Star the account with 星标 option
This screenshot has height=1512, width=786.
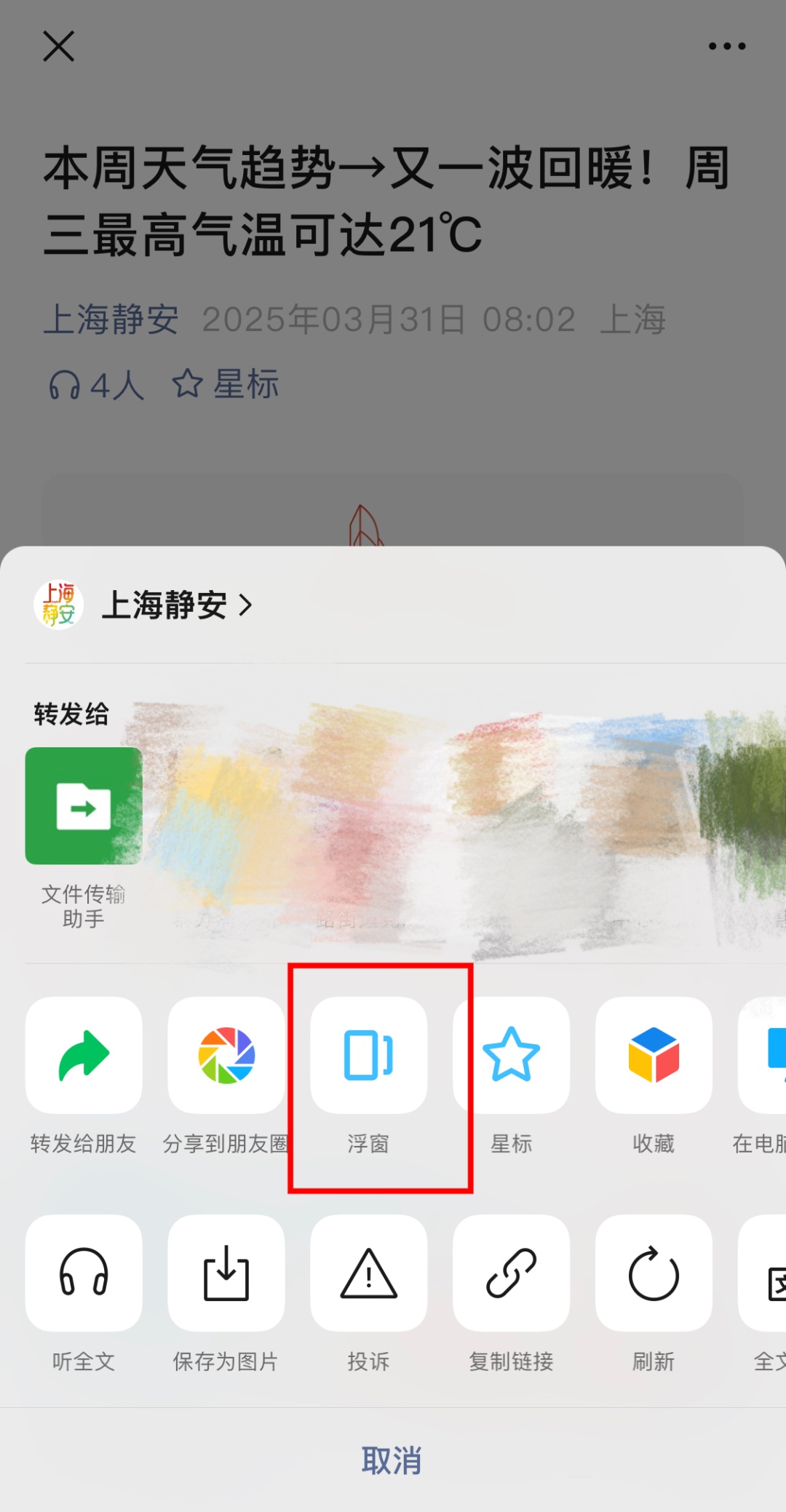(x=512, y=1055)
